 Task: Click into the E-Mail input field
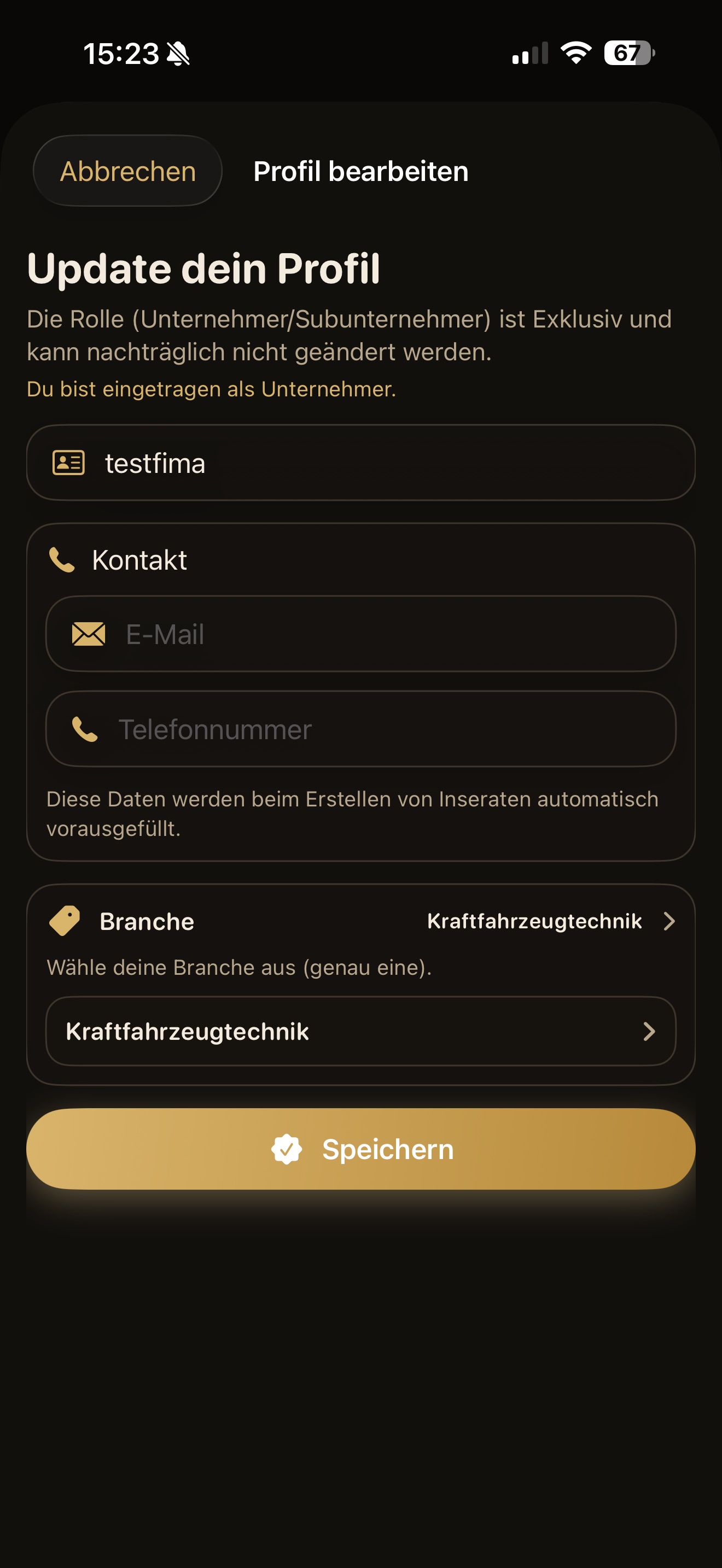360,635
